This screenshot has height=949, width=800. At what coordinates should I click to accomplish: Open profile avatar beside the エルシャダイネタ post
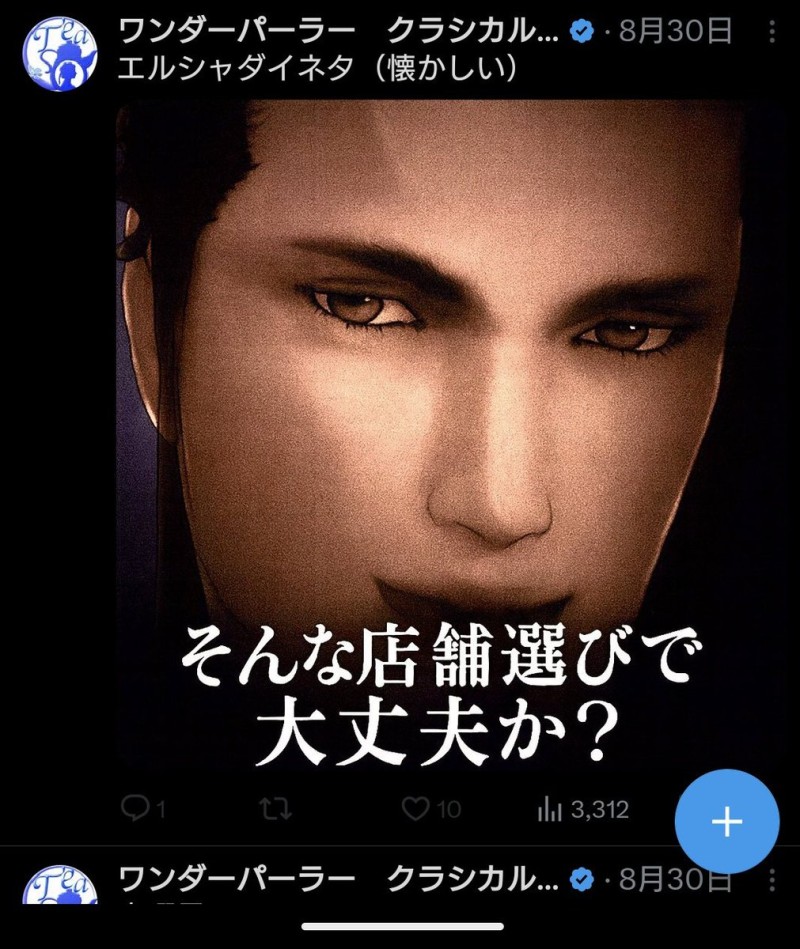click(x=59, y=53)
